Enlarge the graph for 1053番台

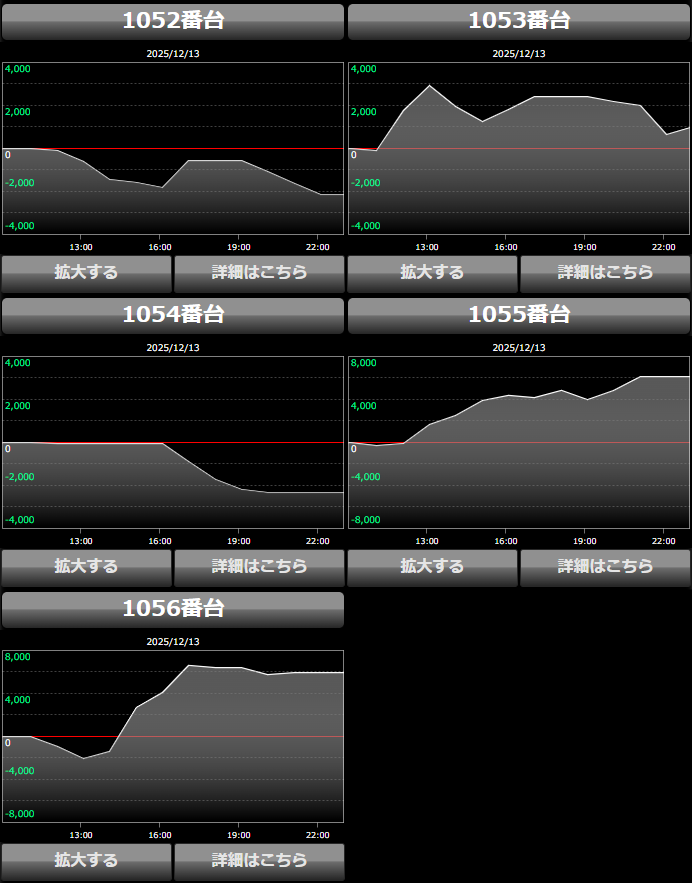pyautogui.click(x=432, y=272)
